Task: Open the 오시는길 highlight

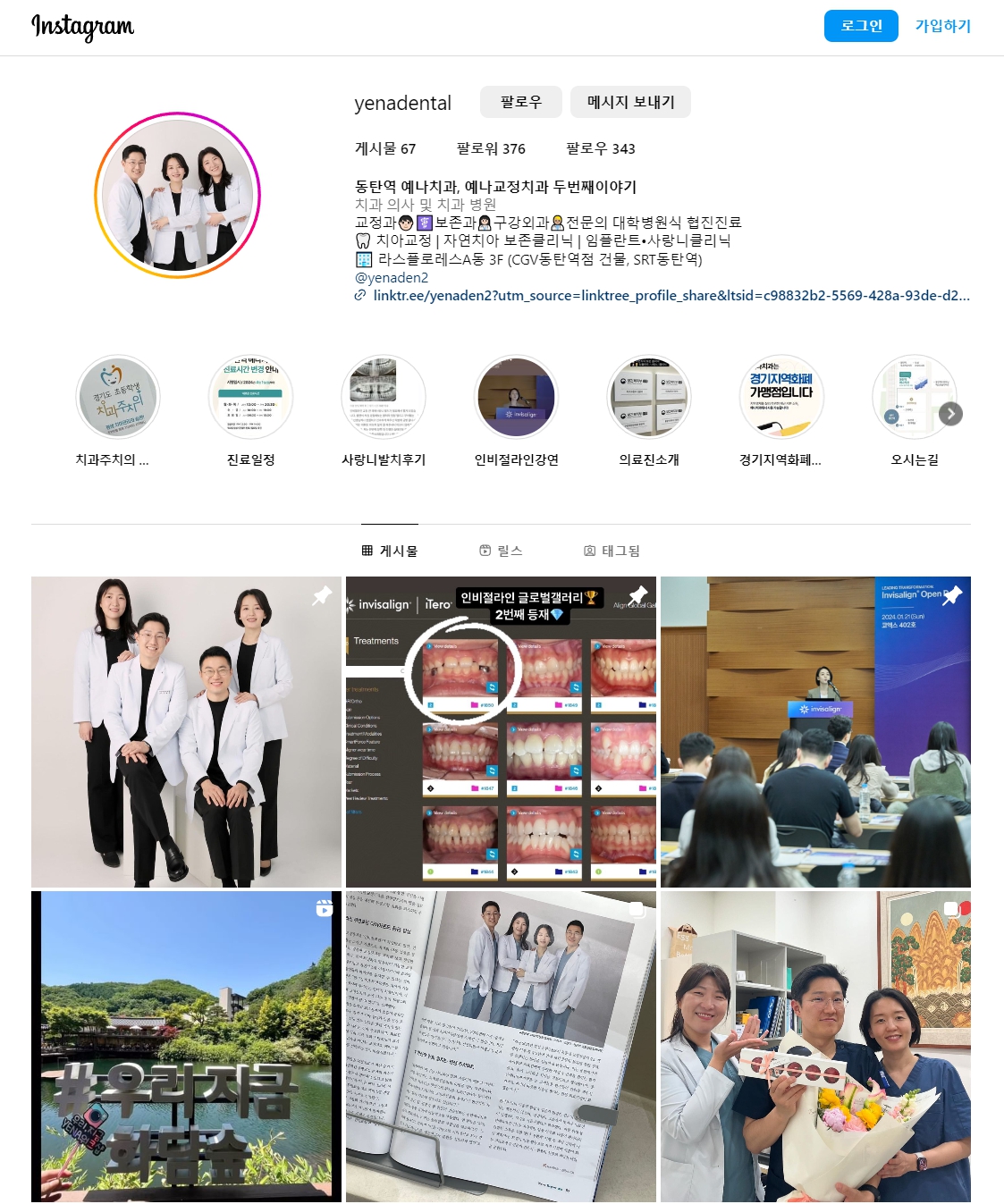Action: click(914, 398)
